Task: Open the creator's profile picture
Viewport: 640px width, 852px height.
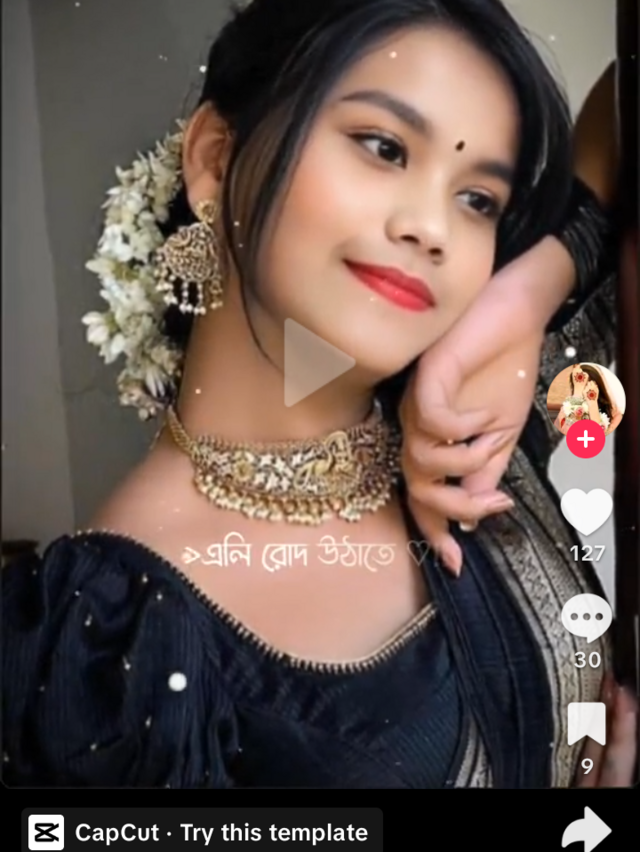Action: (x=586, y=397)
